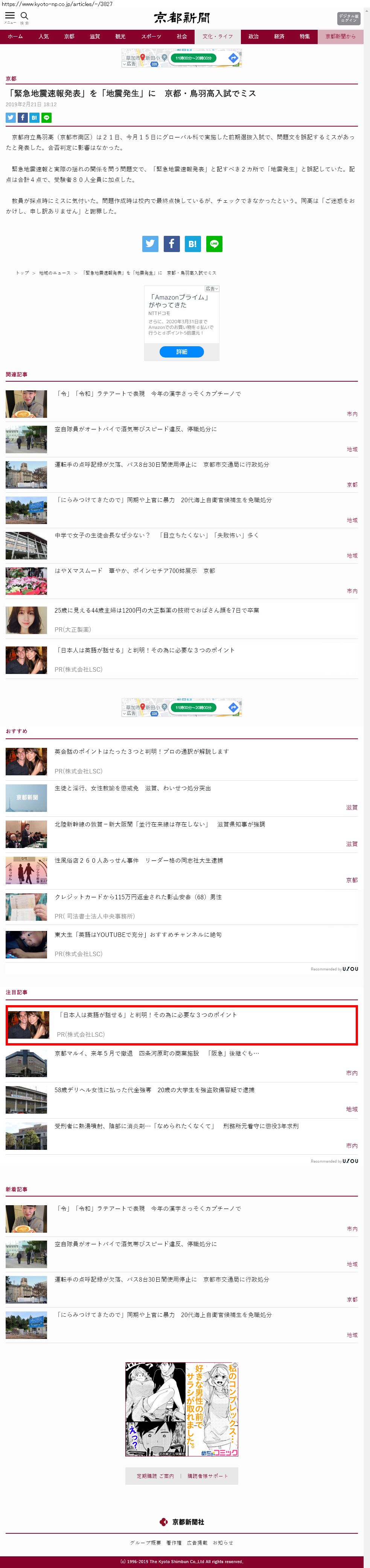Open the 文化・ライフ tab
This screenshot has width=370, height=1568.
click(x=217, y=37)
